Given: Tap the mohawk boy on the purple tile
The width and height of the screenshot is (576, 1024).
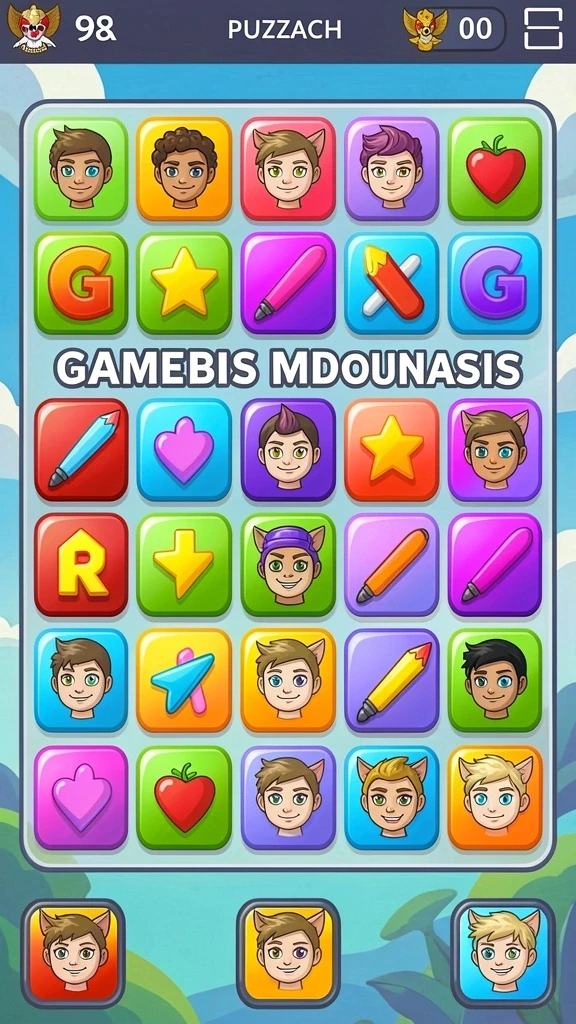Looking at the screenshot, I should pos(288,450).
